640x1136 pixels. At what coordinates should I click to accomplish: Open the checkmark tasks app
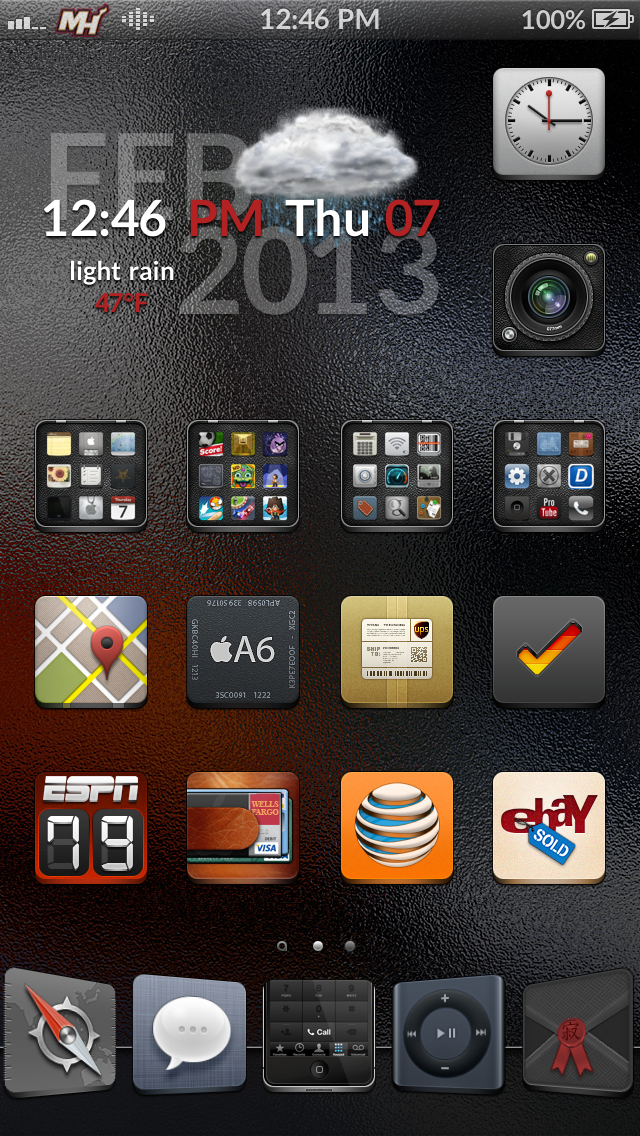tap(549, 651)
